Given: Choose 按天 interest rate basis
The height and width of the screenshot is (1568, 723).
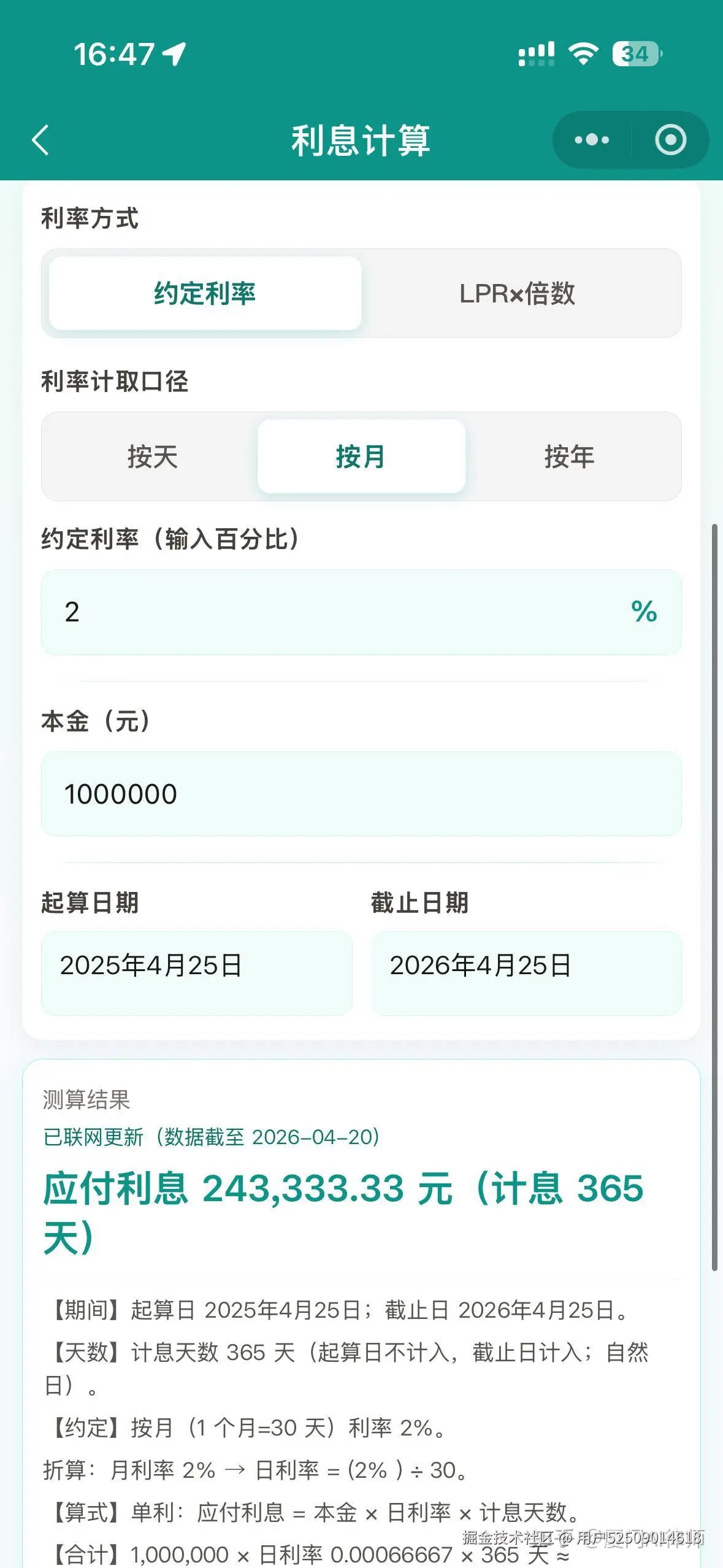Looking at the screenshot, I should tap(152, 456).
